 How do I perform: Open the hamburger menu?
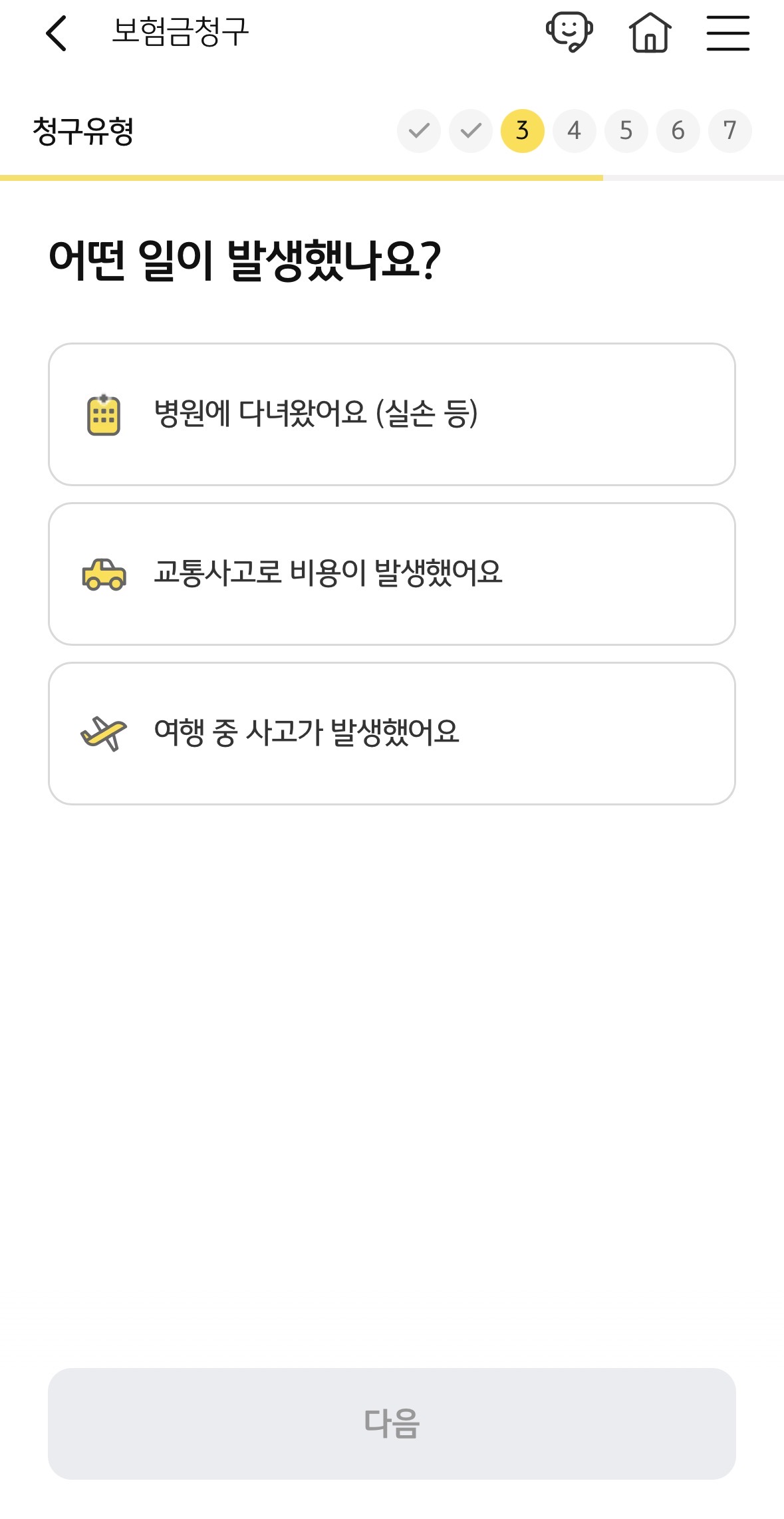tap(727, 33)
